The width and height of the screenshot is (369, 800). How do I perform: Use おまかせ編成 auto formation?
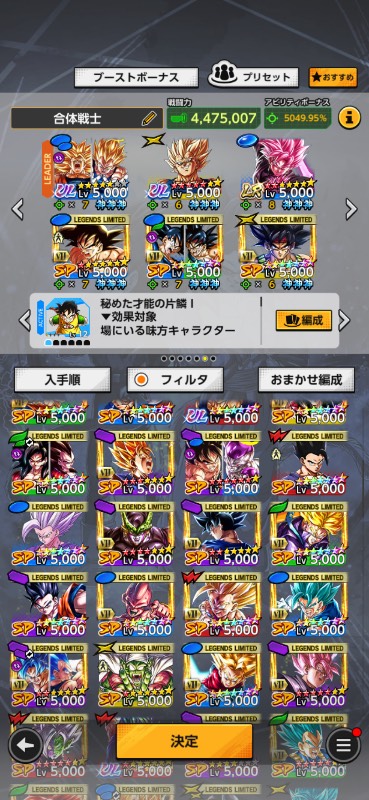point(306,380)
